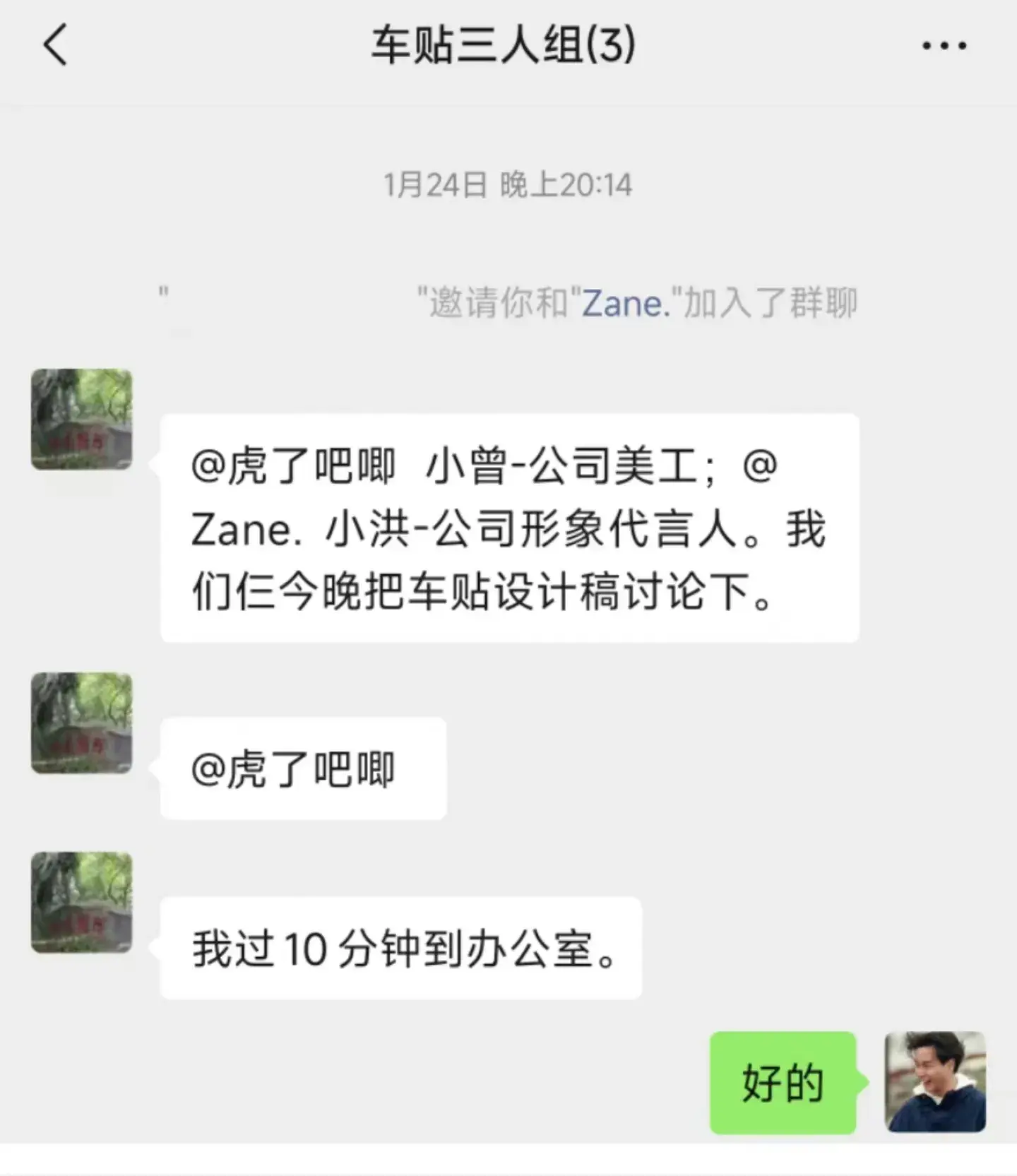Open your own avatar beside 好的
This screenshot has height=1176, width=1017.
click(x=934, y=1082)
